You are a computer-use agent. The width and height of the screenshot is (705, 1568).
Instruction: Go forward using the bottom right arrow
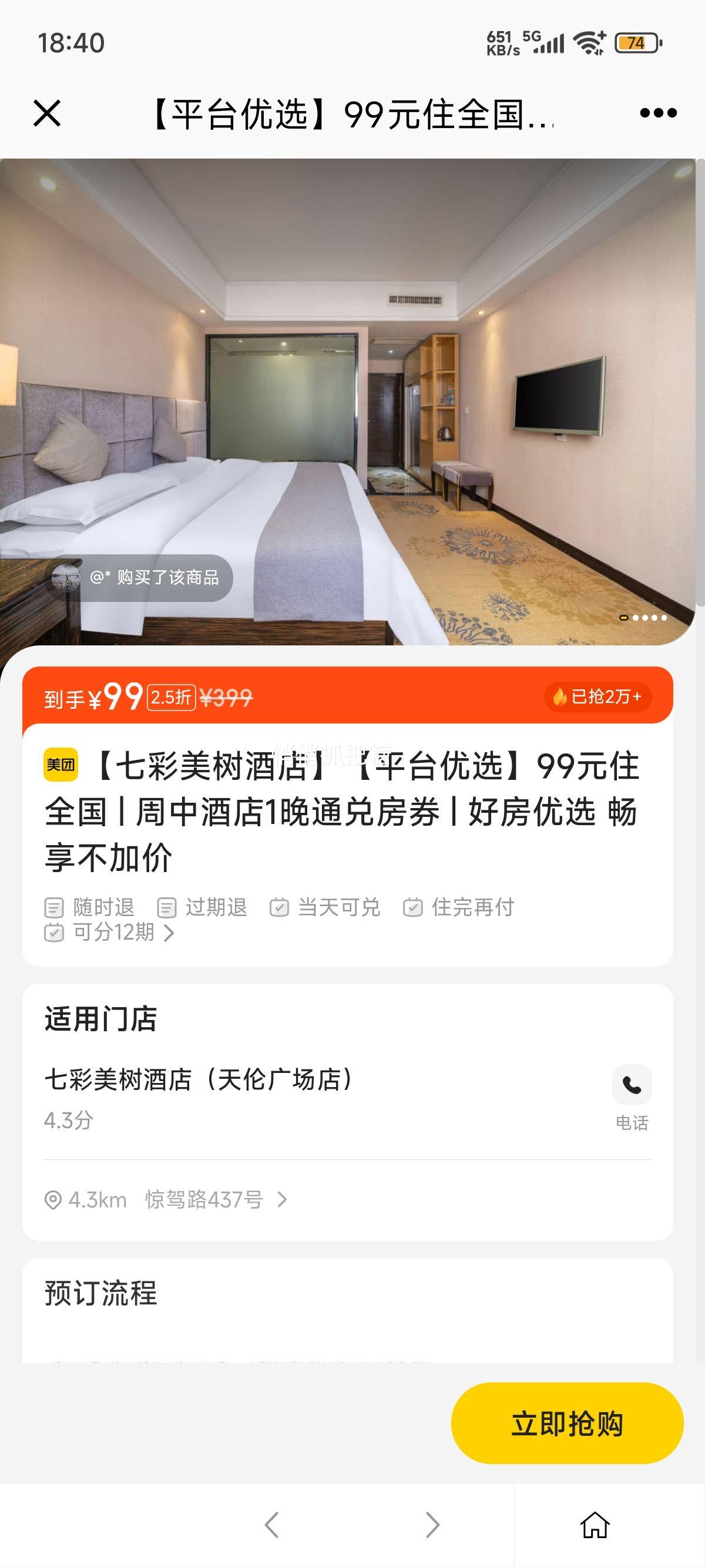432,1525
